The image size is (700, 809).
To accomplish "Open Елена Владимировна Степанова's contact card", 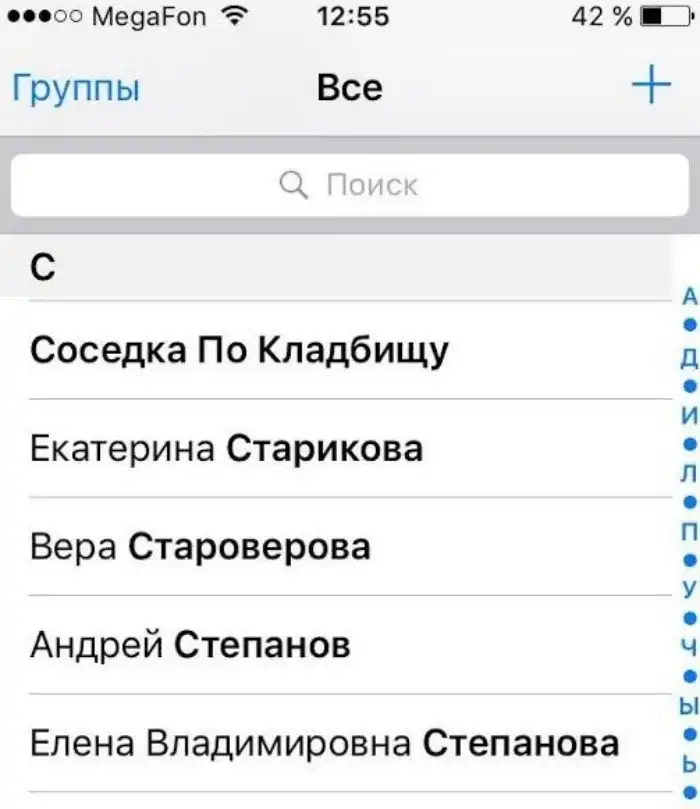I will (x=325, y=743).
